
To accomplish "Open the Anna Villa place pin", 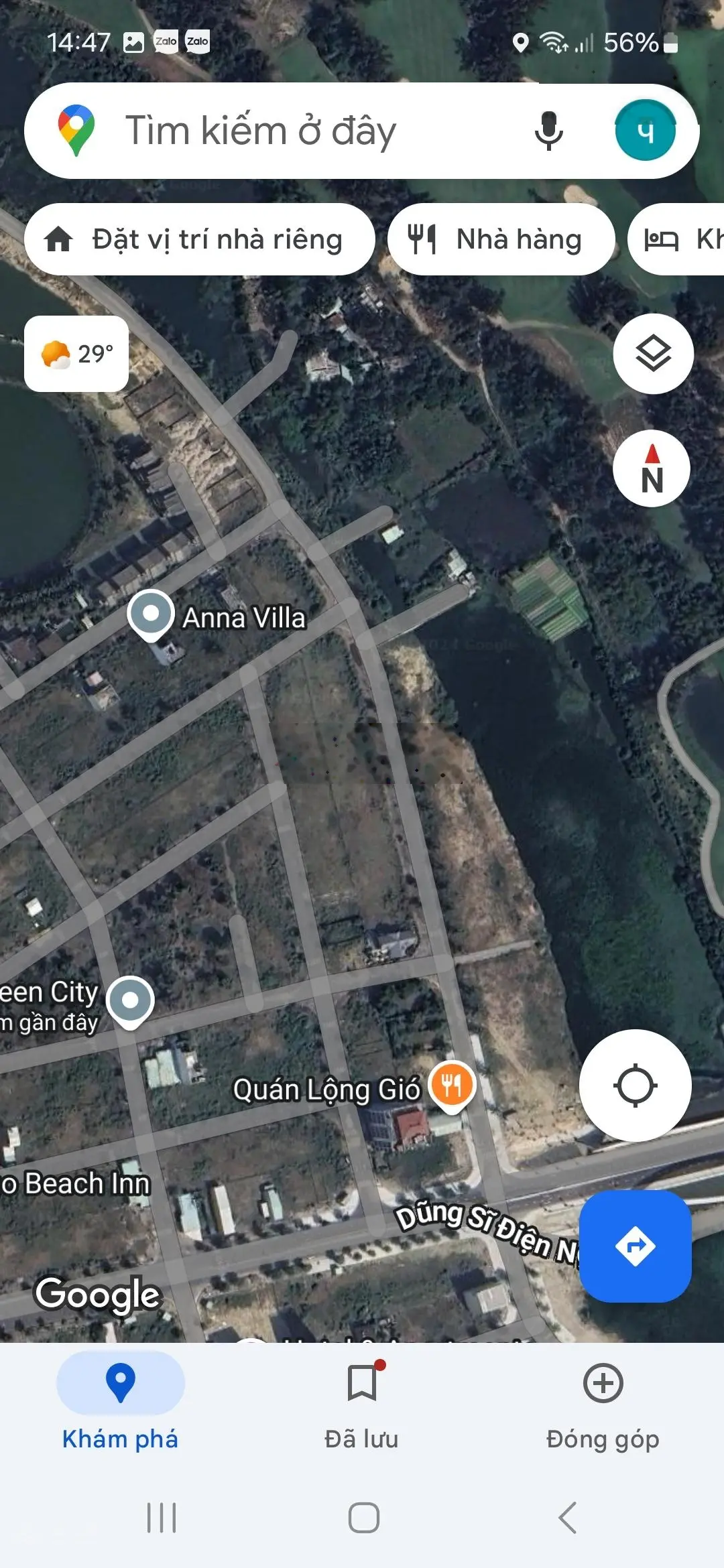I will point(152,613).
